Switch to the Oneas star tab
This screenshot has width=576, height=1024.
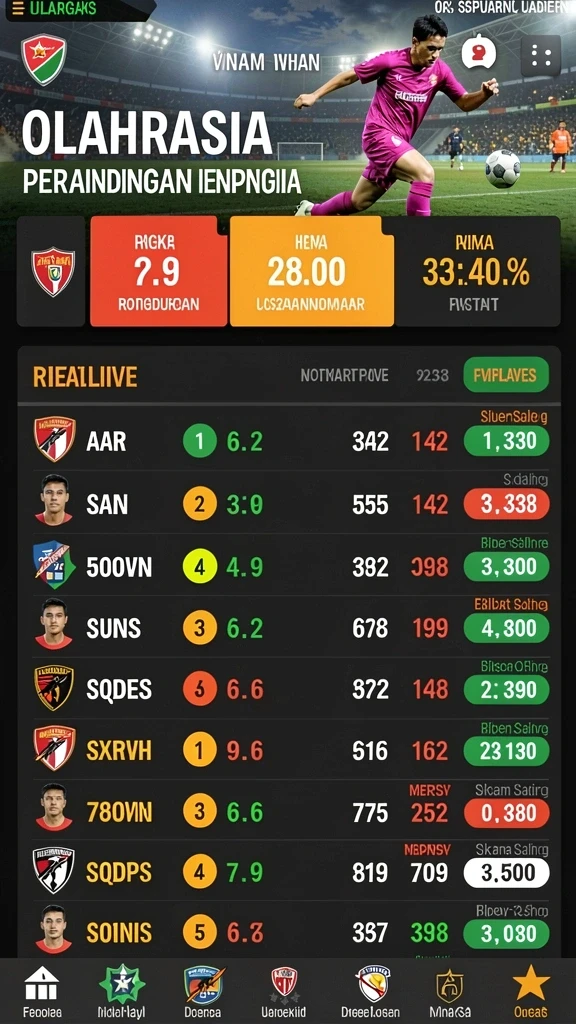click(530, 991)
